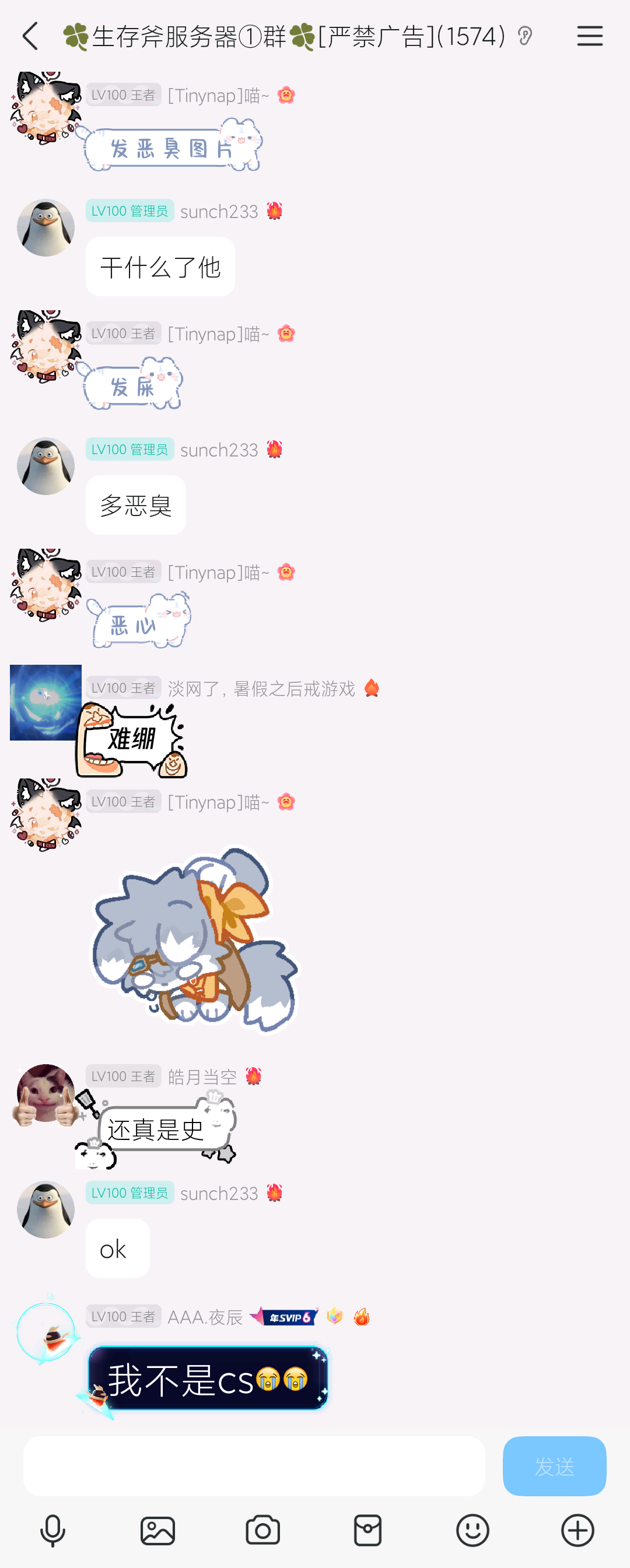This screenshot has width=630, height=1568.
Task: Expand more options with the plus icon
Action: click(577, 1530)
